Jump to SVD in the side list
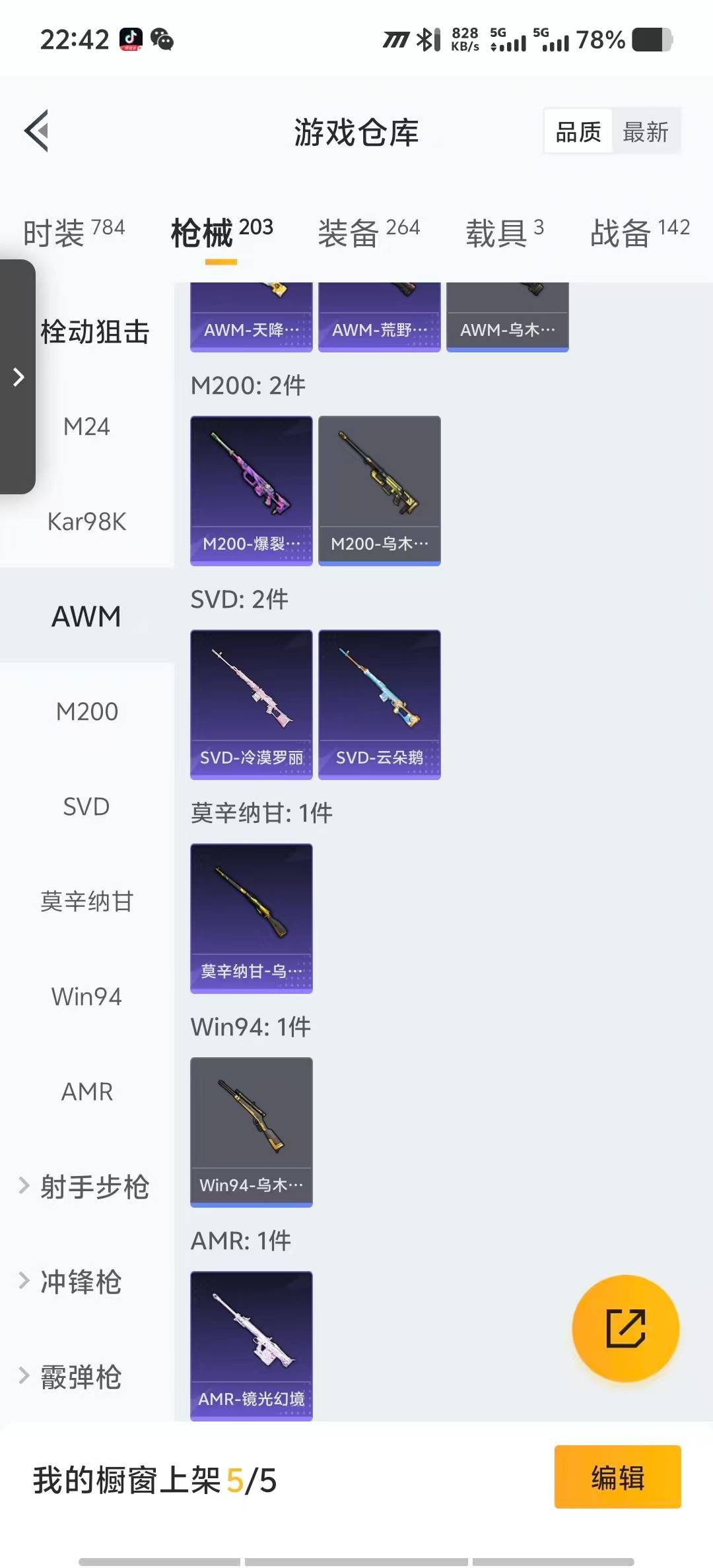The height and width of the screenshot is (1568, 713). [x=86, y=806]
